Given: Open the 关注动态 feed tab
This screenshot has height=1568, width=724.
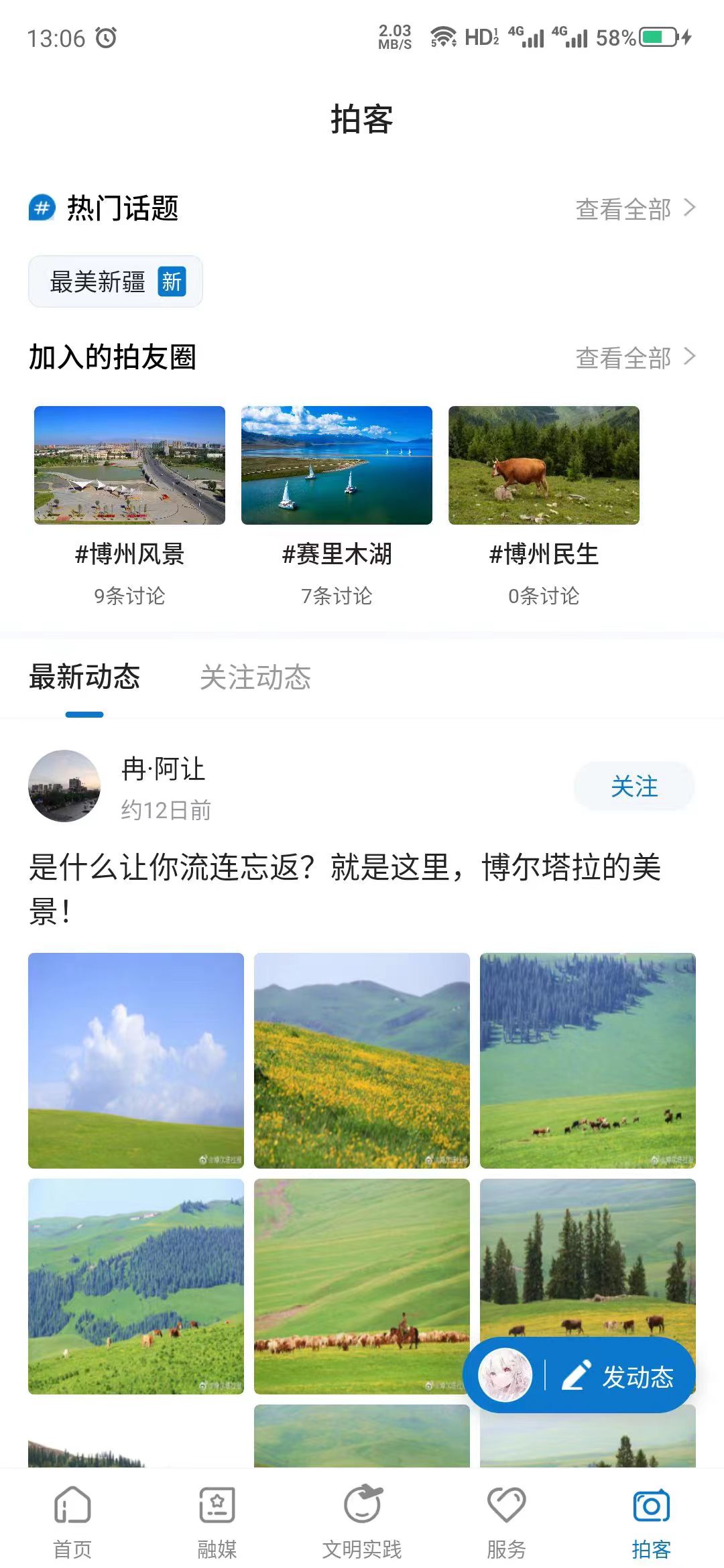Looking at the screenshot, I should pos(257,678).
